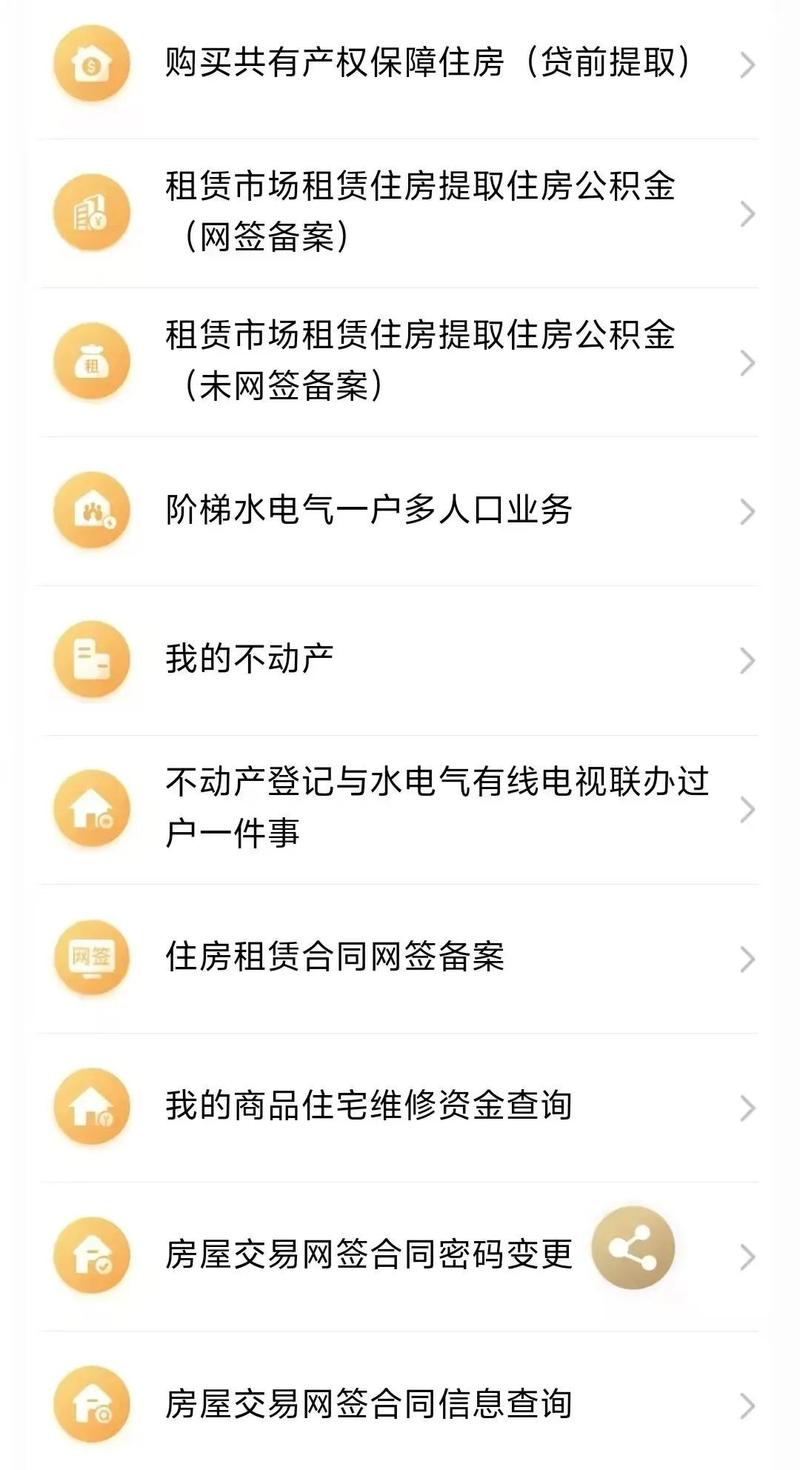The width and height of the screenshot is (800, 1470).
Task: Click the checkmark house icon for 房屋交易网签合同密码变更
Action: 92,1254
